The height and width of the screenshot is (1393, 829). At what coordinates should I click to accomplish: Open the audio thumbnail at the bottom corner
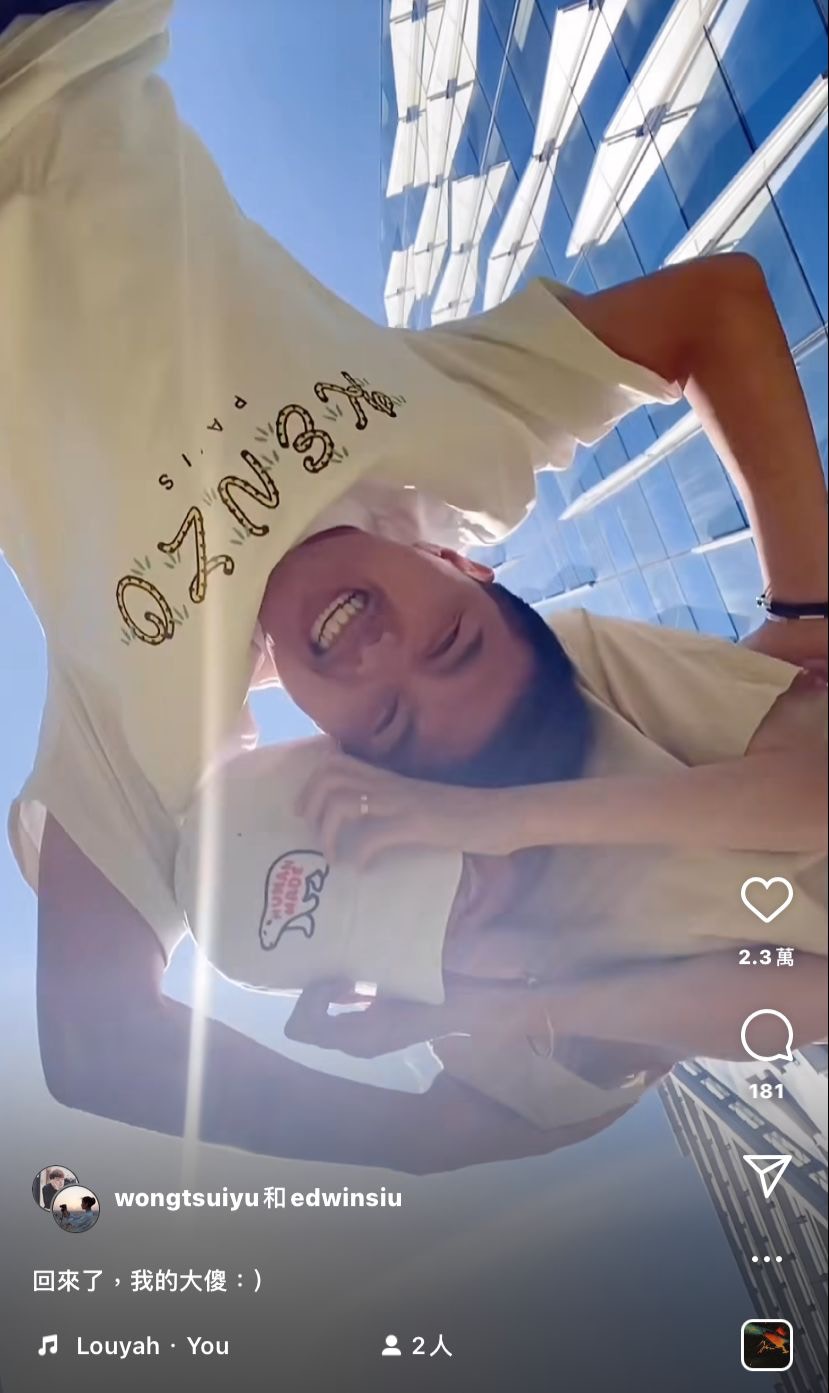(766, 1345)
